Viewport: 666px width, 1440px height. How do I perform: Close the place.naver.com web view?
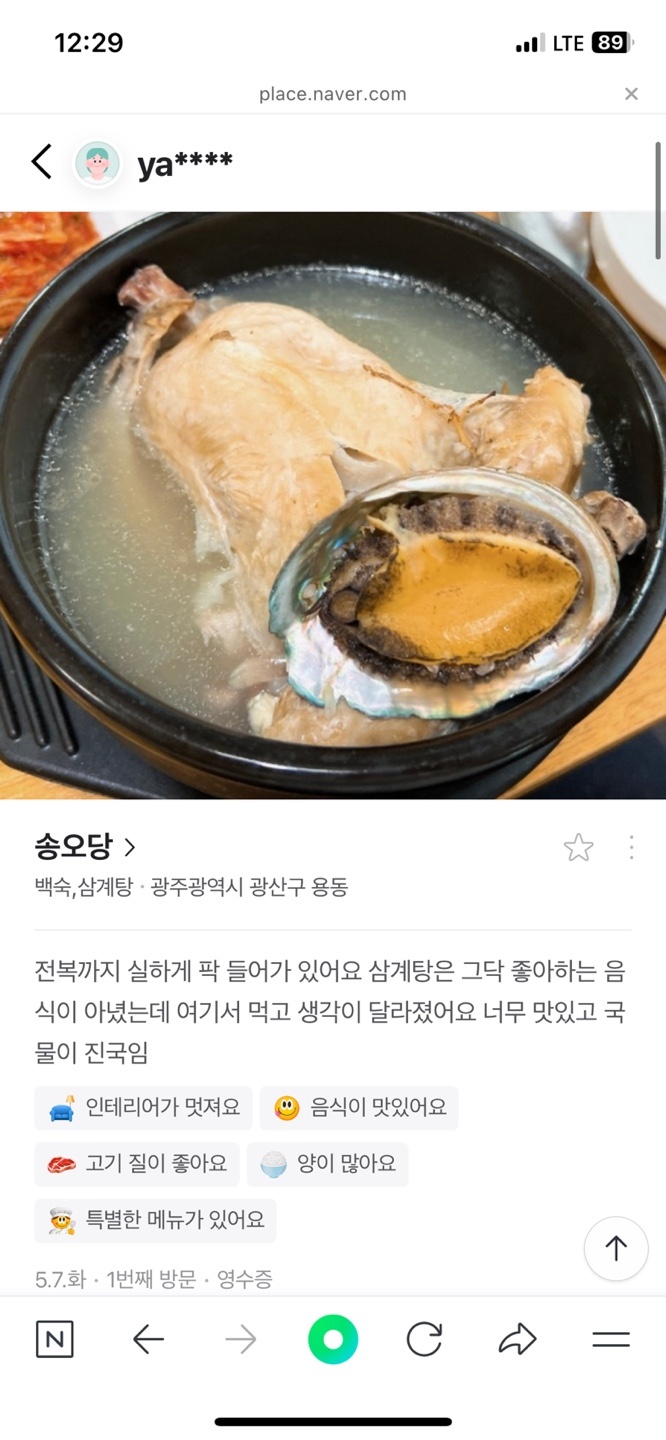[631, 94]
